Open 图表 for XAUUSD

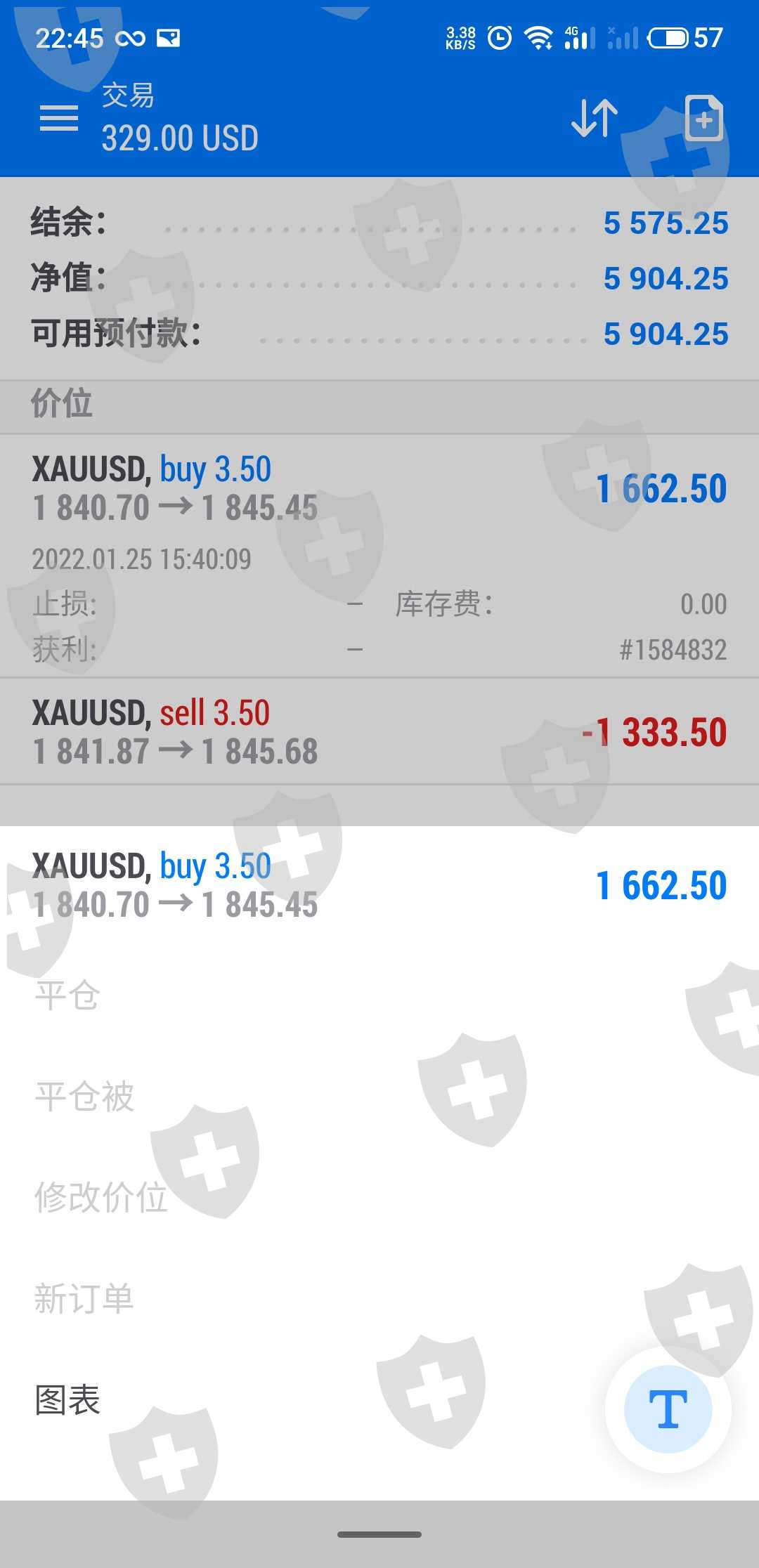pyautogui.click(x=68, y=1400)
